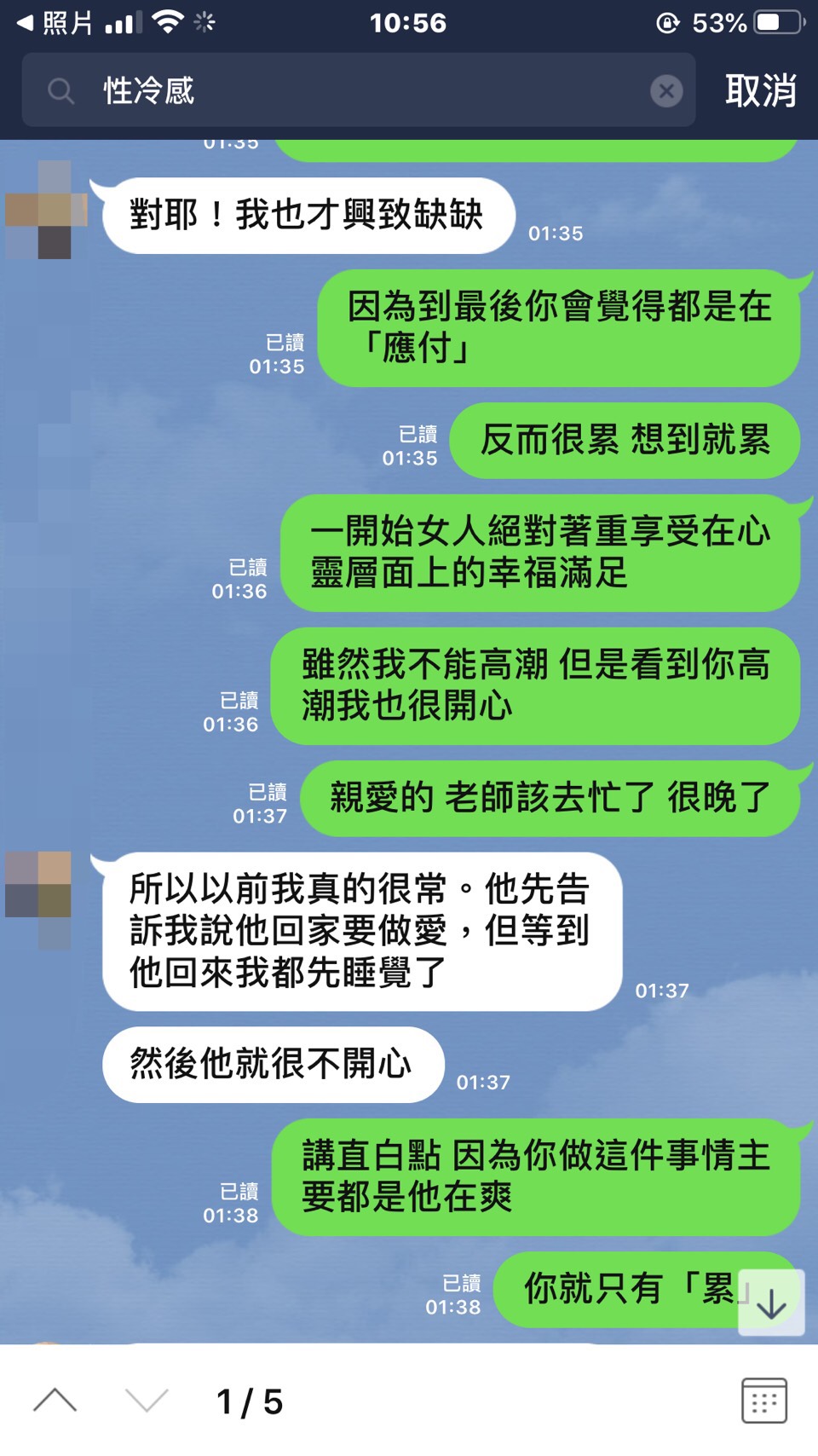
Task: Open the calendar date picker
Action: click(763, 1401)
